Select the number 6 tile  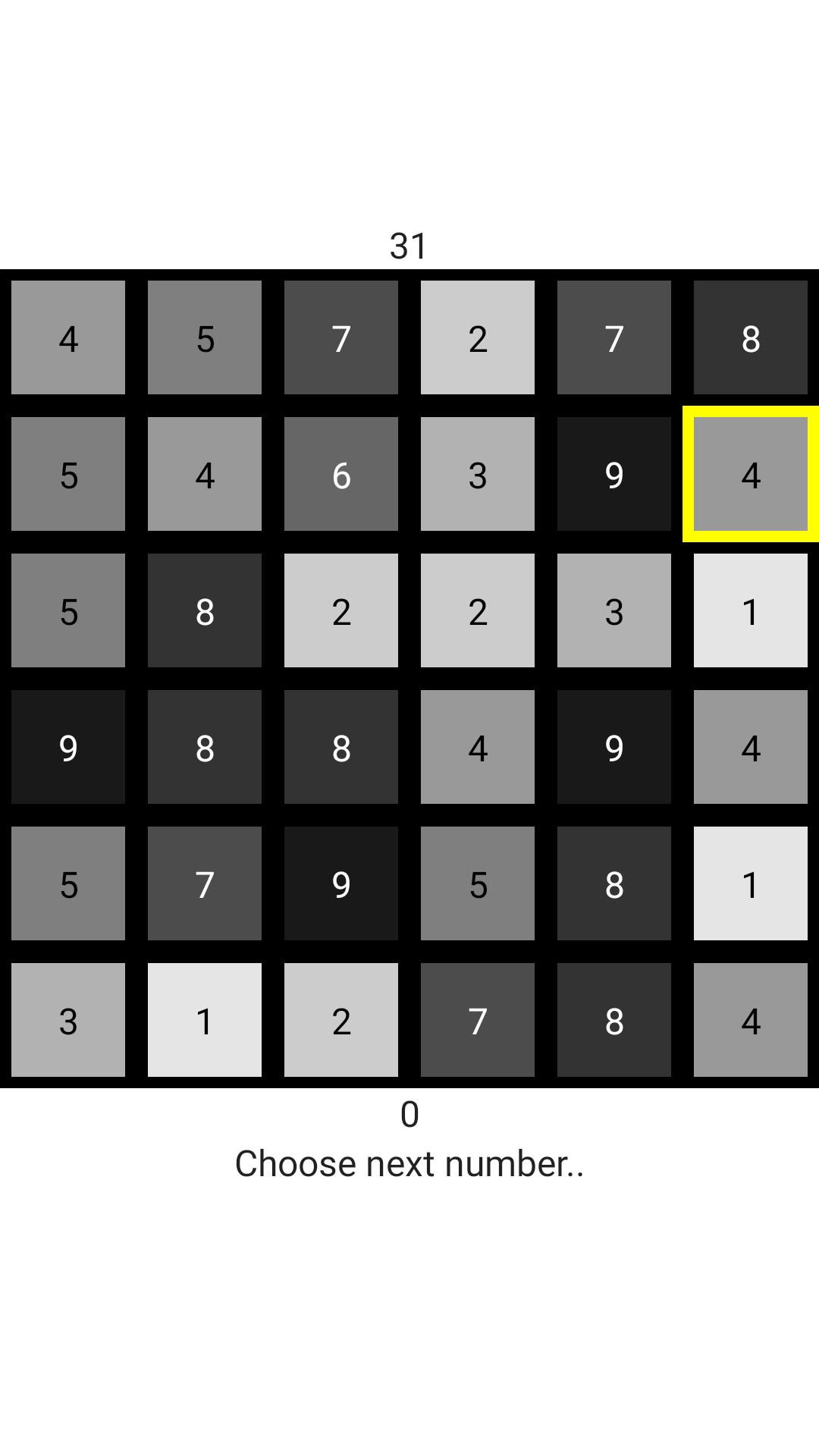(341, 474)
